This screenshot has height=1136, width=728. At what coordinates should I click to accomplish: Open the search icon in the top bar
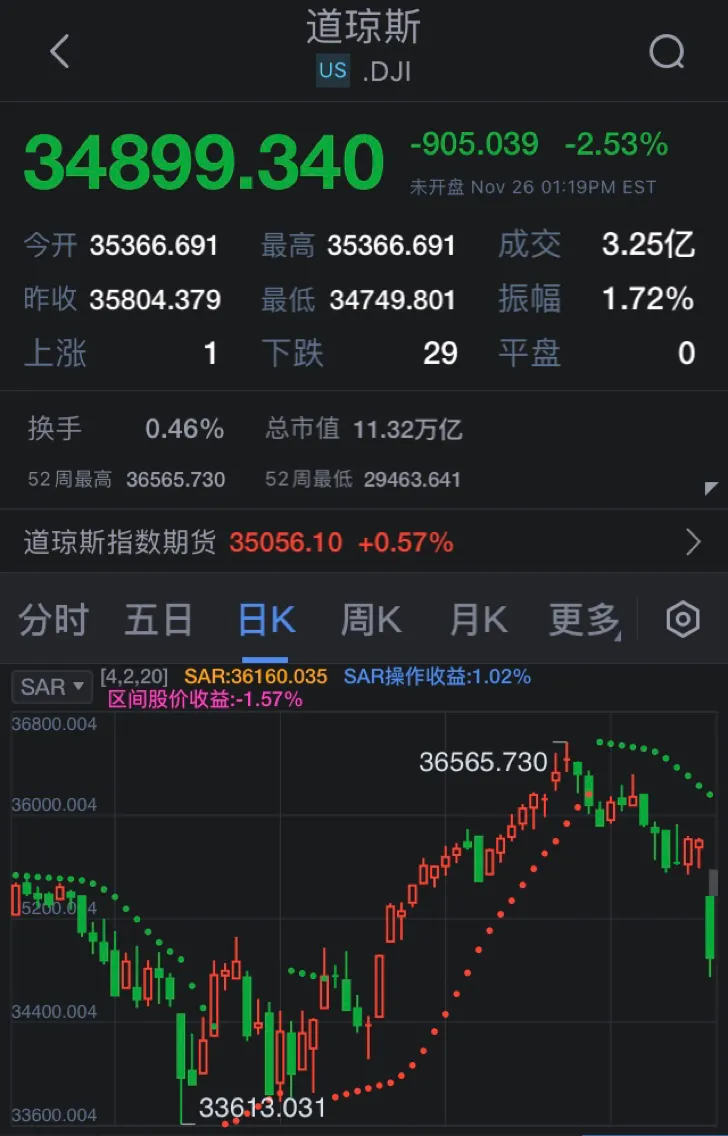(667, 52)
